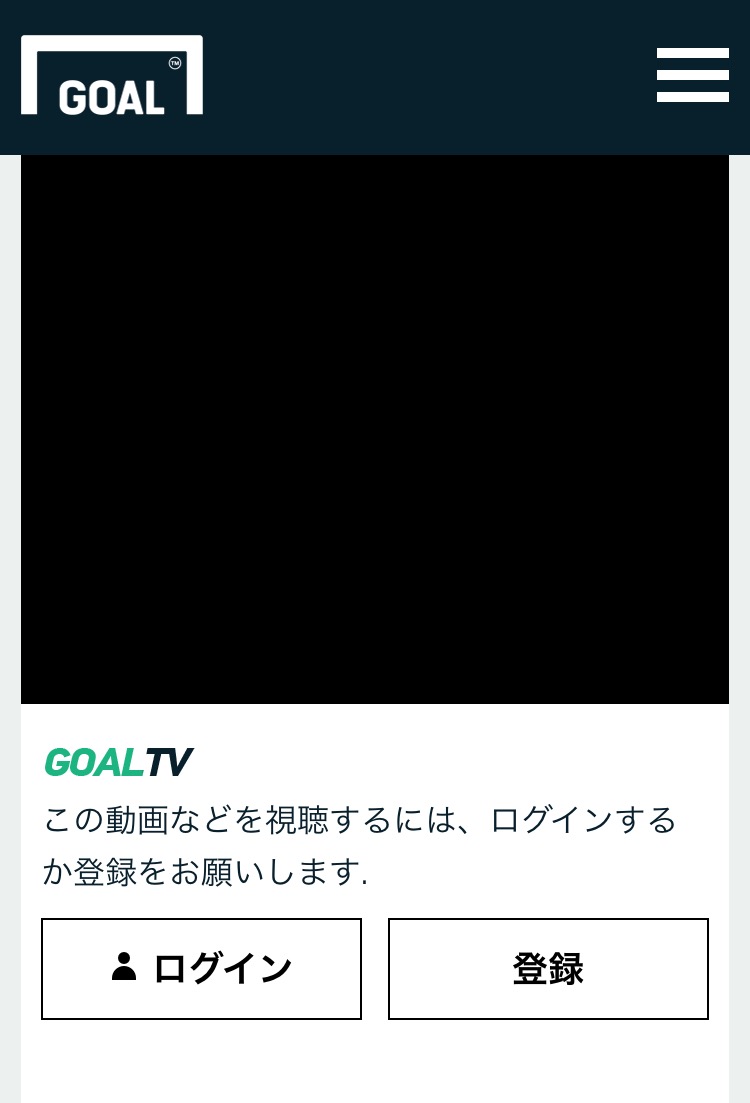Tap the ログイン button to log in
Screen dimensions: 750x1103
pyautogui.click(x=201, y=968)
